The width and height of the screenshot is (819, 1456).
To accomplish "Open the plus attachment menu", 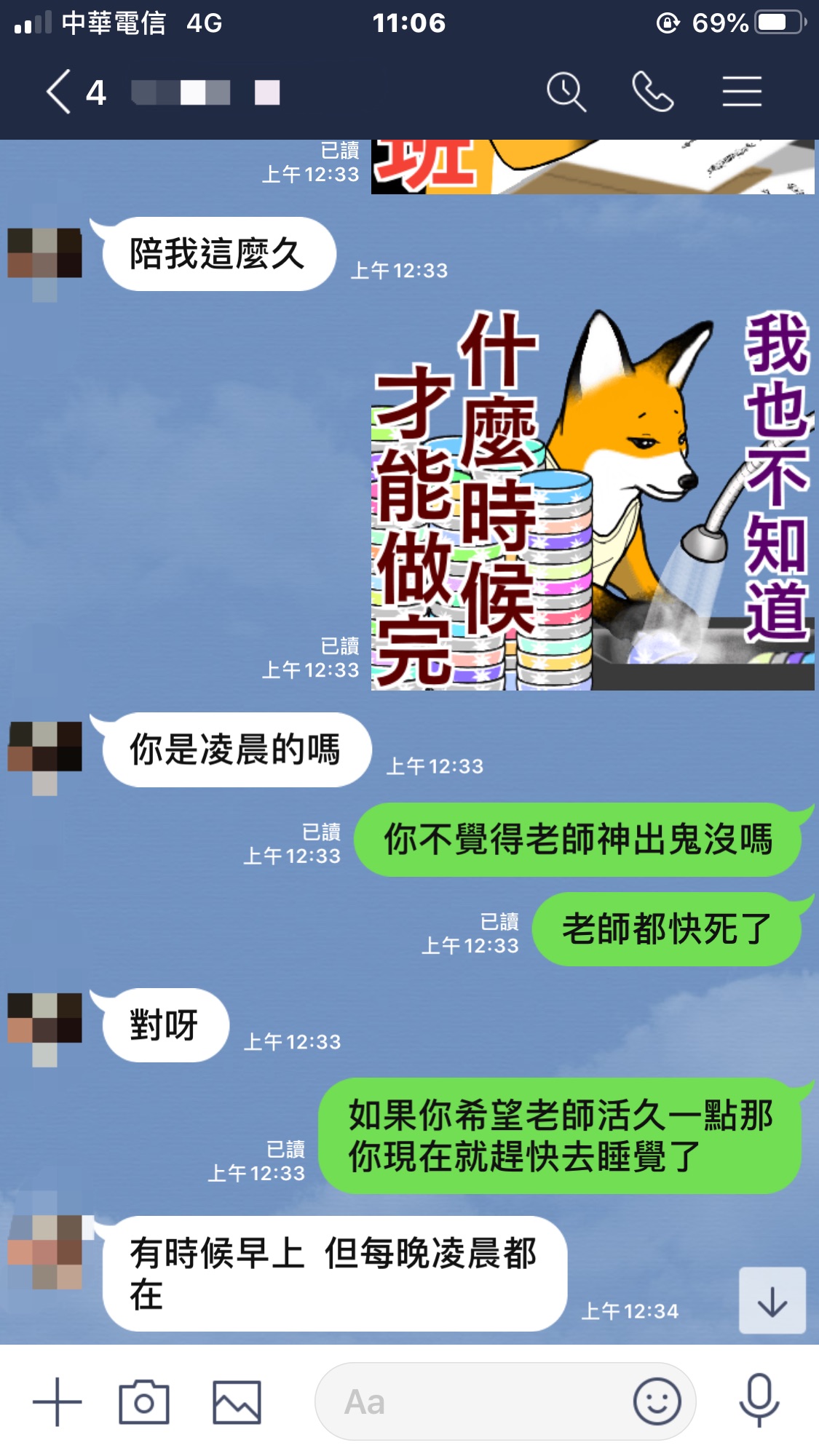I will (x=57, y=1401).
